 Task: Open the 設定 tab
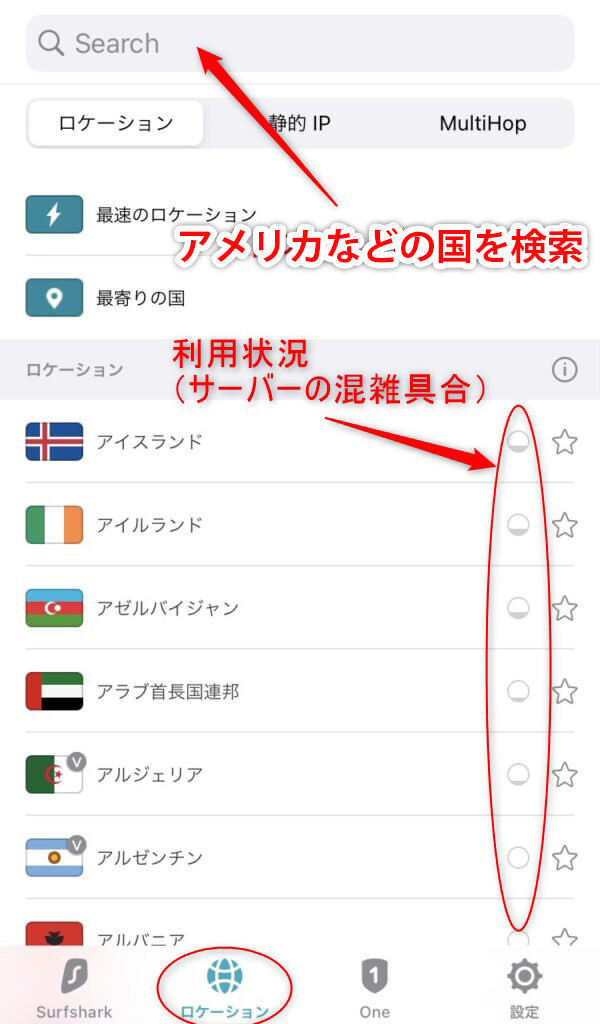tap(524, 988)
